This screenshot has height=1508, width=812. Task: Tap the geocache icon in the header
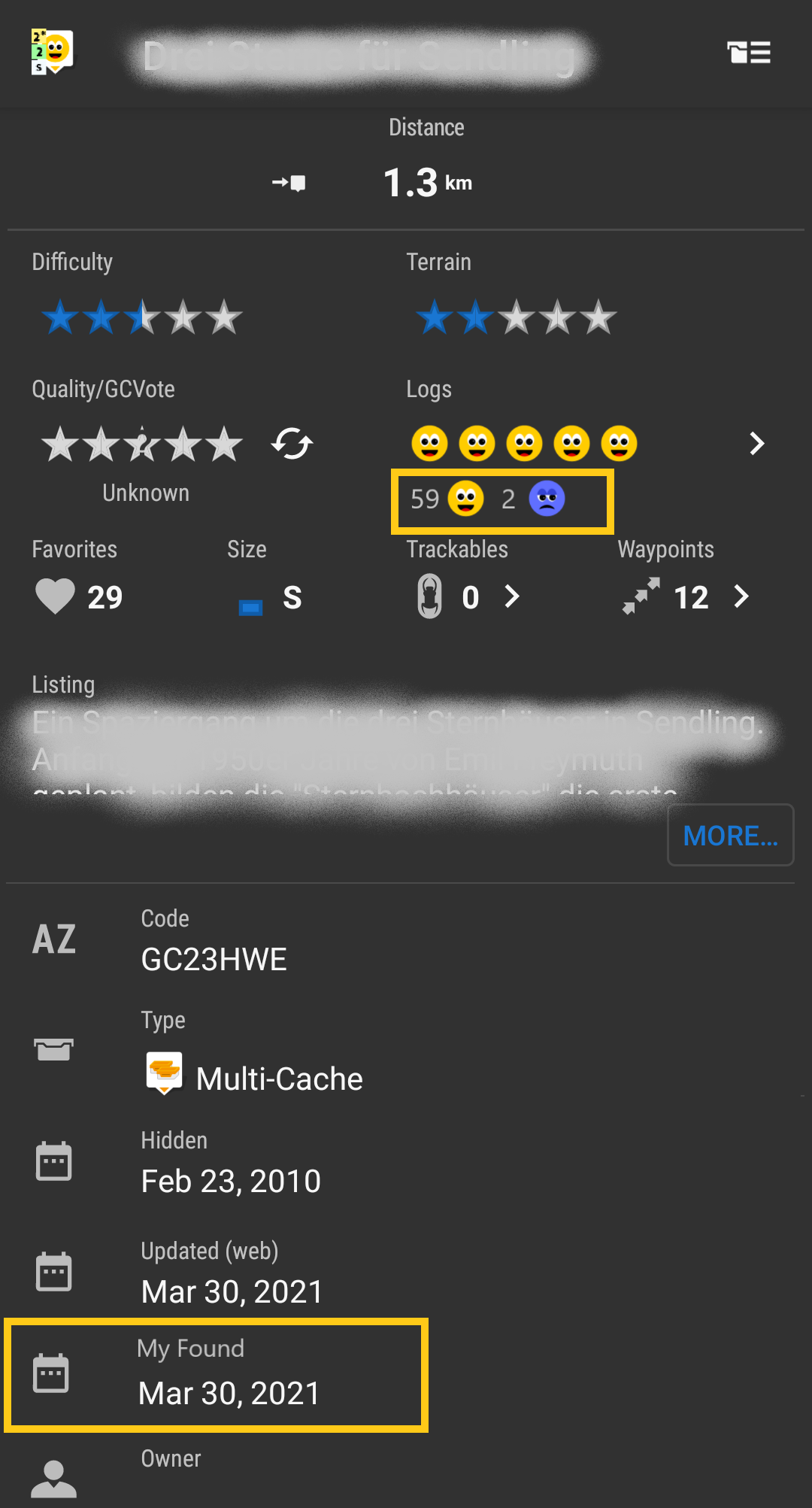(51, 52)
